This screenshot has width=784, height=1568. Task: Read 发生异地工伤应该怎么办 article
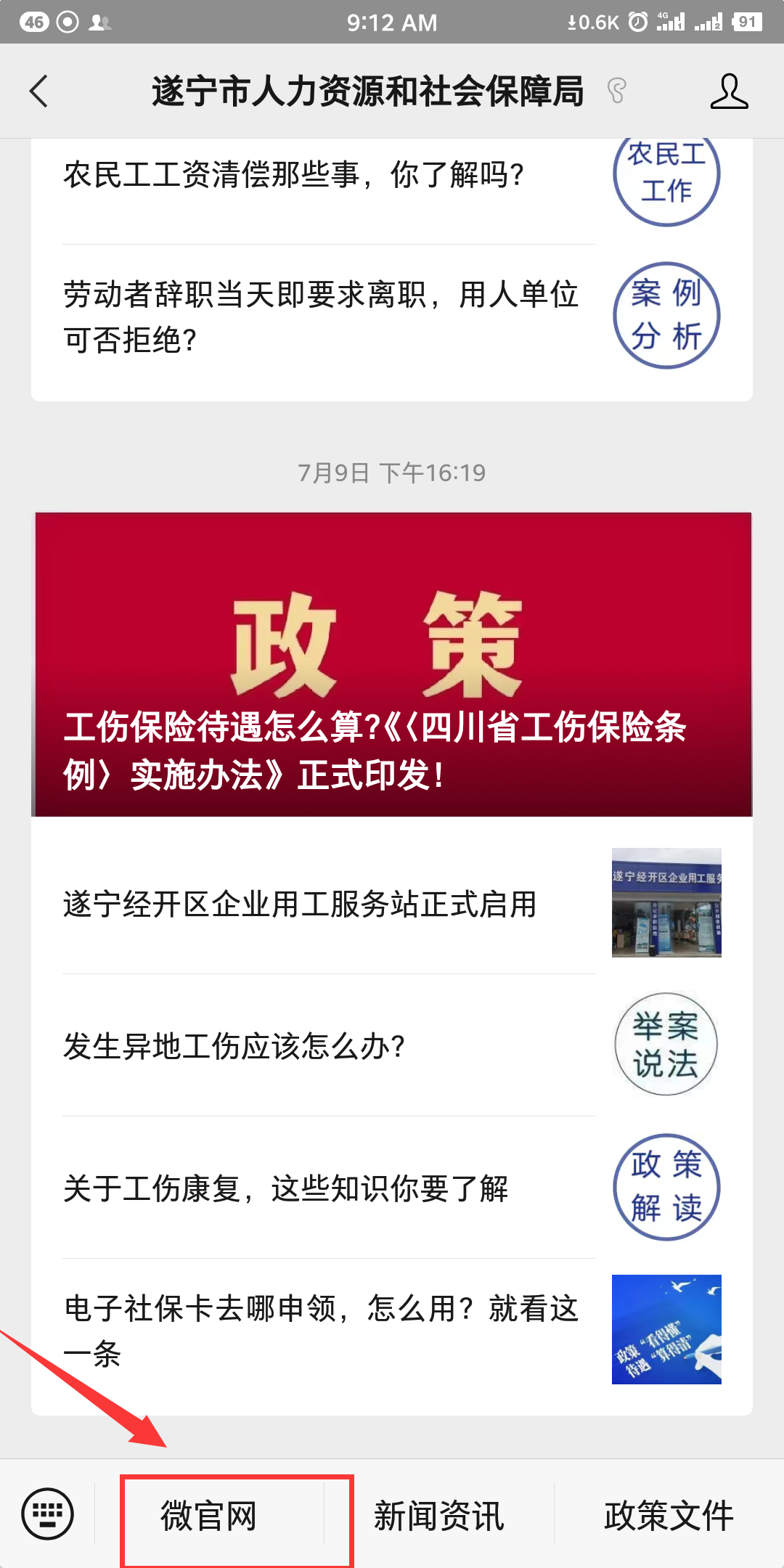click(234, 1046)
